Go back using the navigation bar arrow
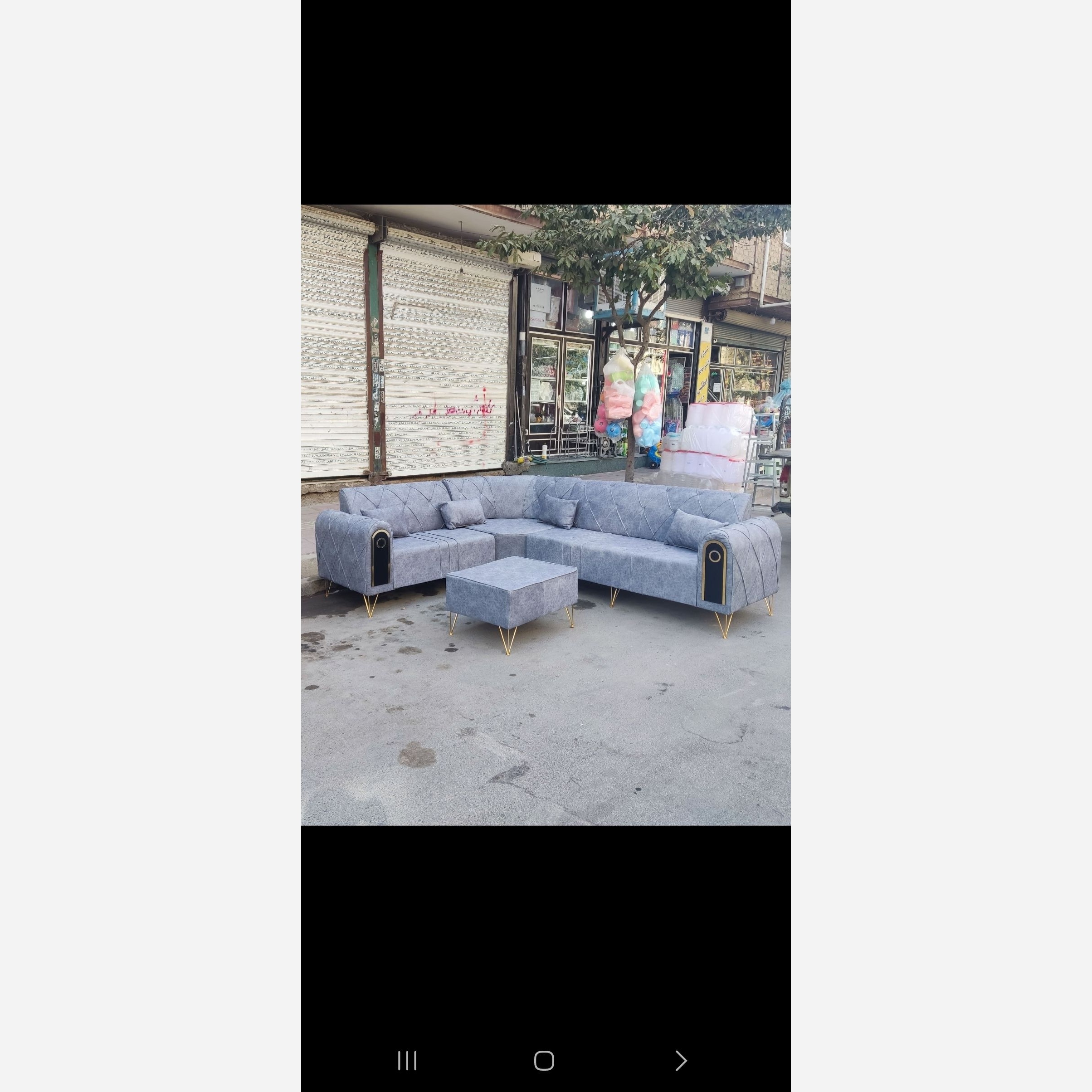The width and height of the screenshot is (1092, 1092). tap(681, 1061)
